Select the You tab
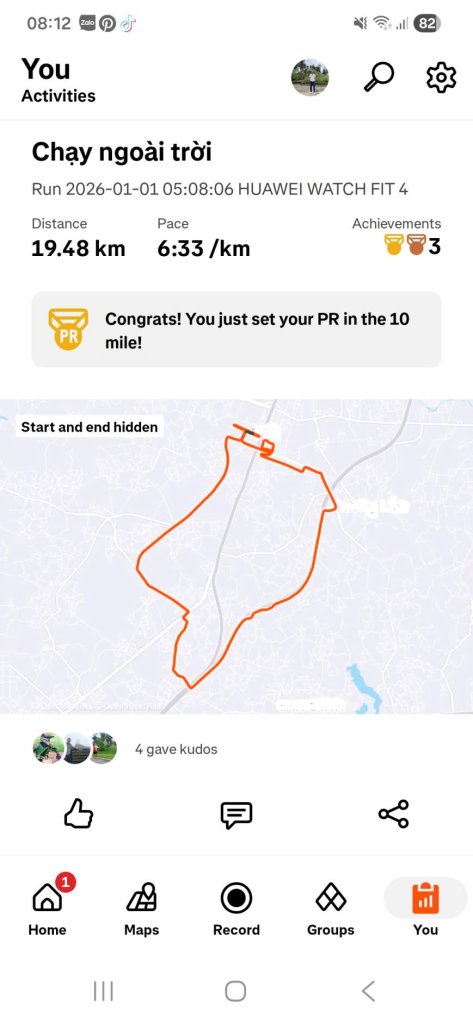This screenshot has width=473, height=1024. (x=425, y=908)
